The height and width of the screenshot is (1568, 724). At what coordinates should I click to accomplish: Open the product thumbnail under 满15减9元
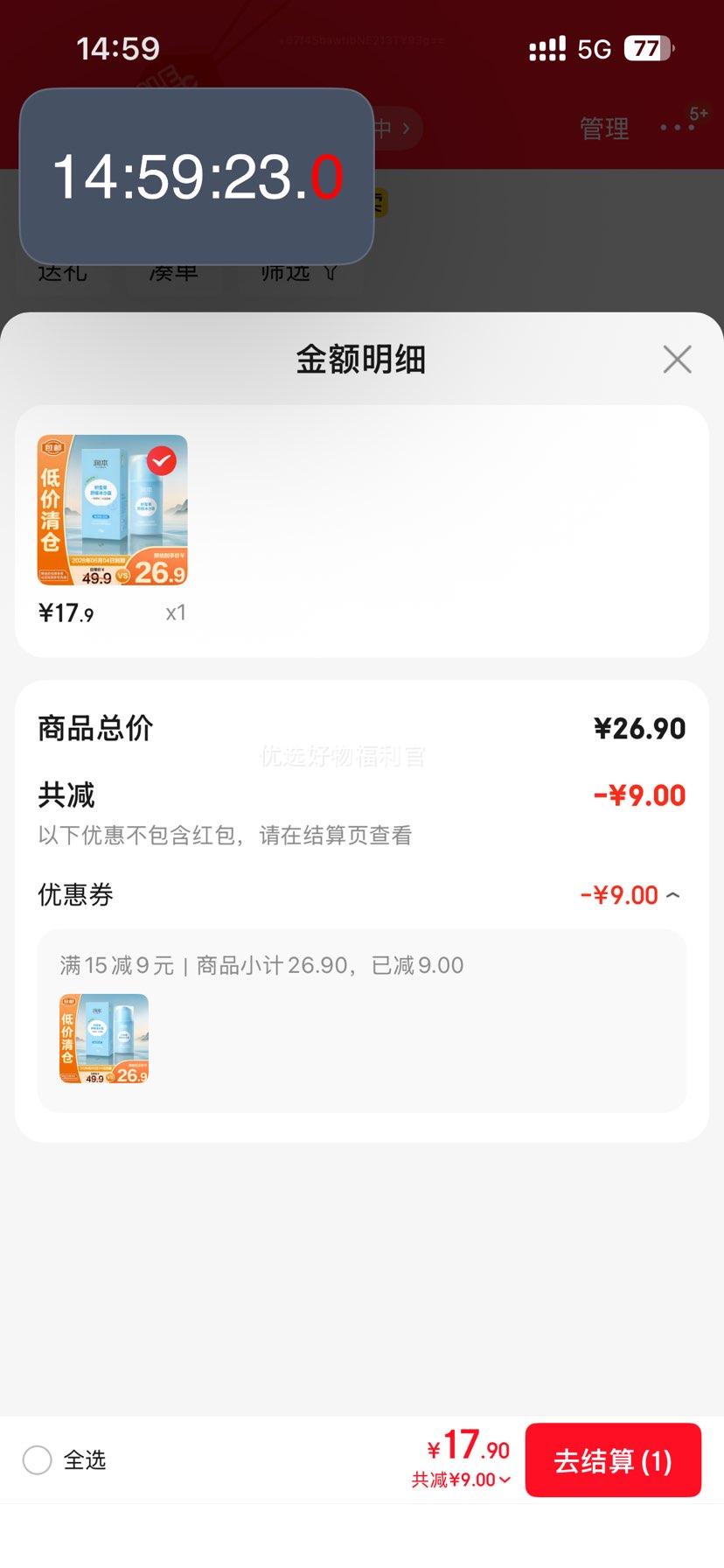pos(104,1039)
